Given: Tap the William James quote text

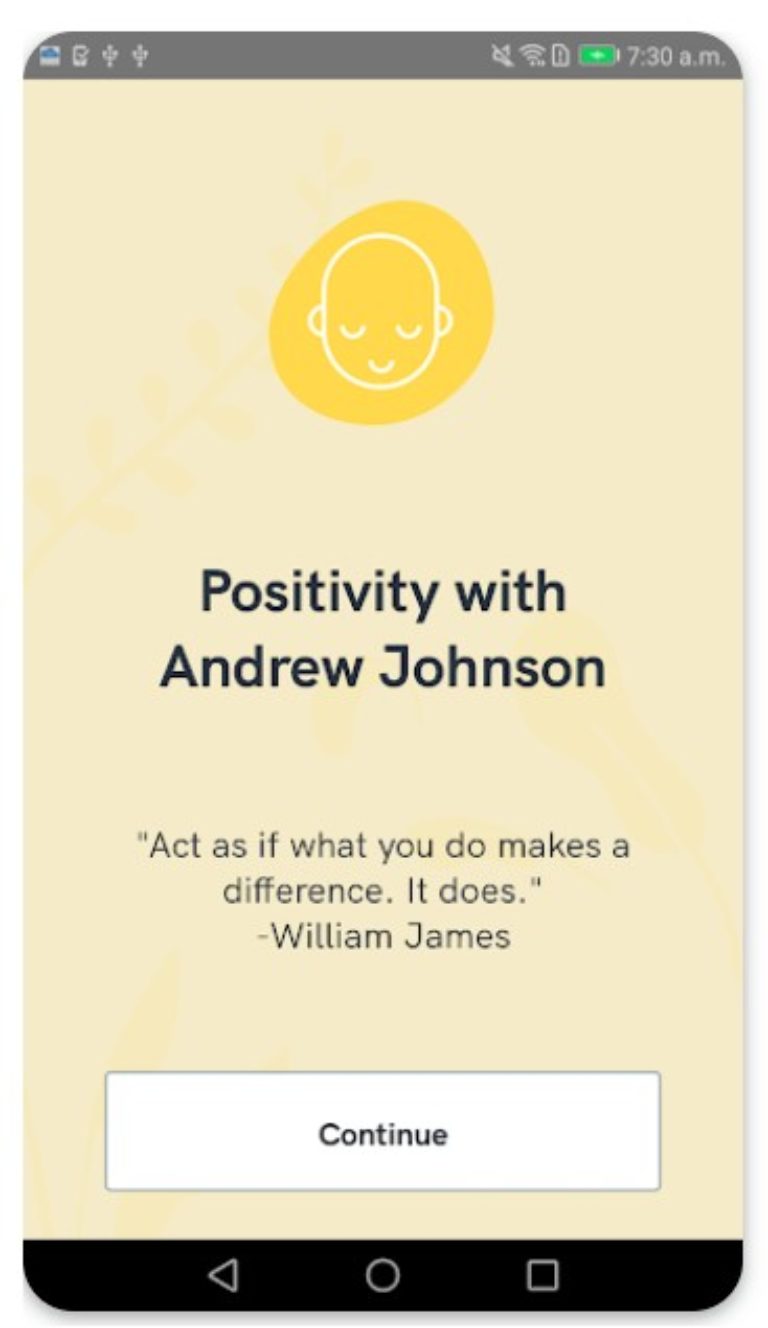Looking at the screenshot, I should coord(384,868).
